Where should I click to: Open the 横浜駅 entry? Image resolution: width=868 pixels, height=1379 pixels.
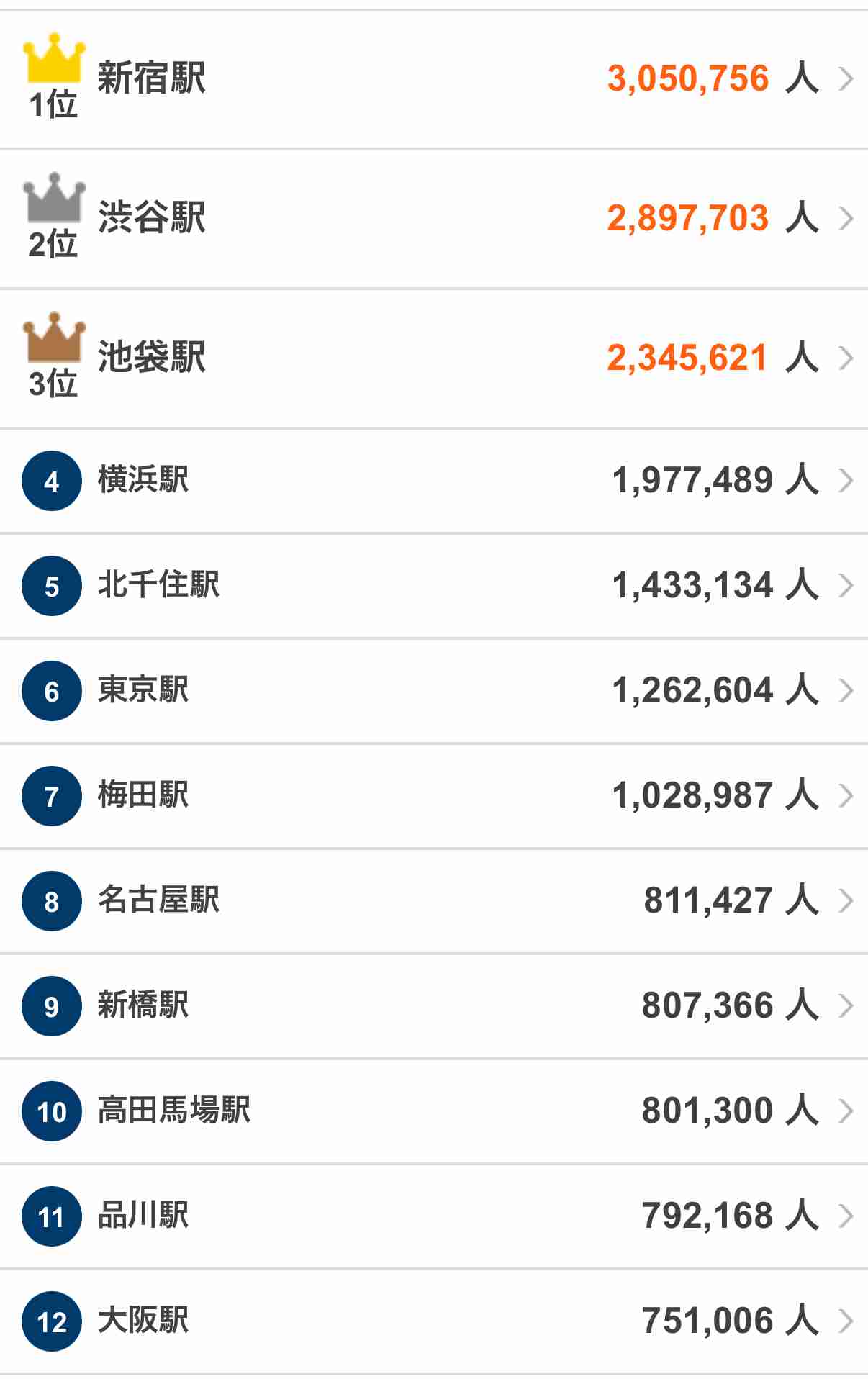(433, 480)
